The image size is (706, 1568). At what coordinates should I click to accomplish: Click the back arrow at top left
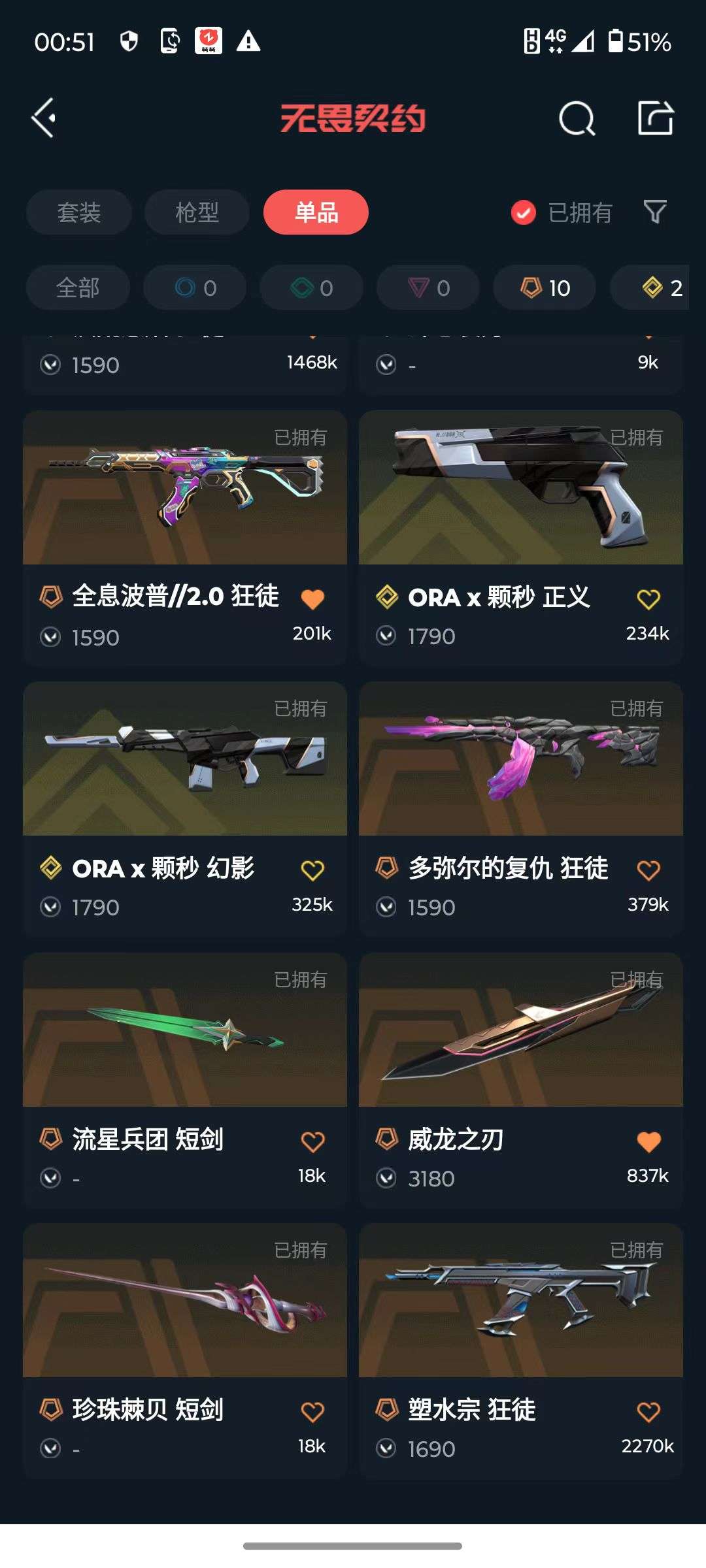click(x=44, y=118)
